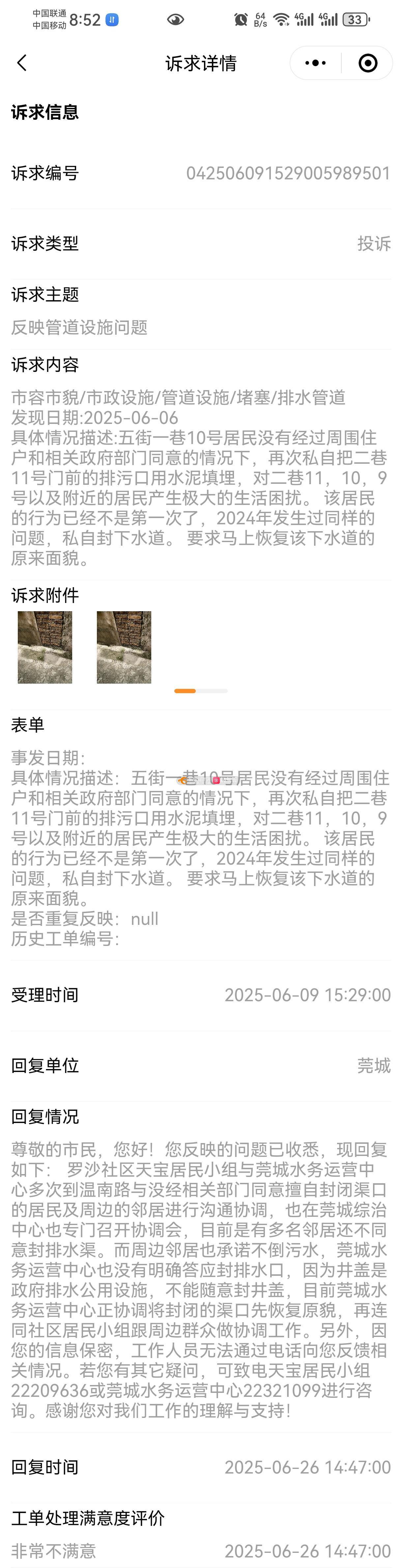The height and width of the screenshot is (1568, 402).
Task: Close the mini program with the circle button
Action: pyautogui.click(x=368, y=63)
